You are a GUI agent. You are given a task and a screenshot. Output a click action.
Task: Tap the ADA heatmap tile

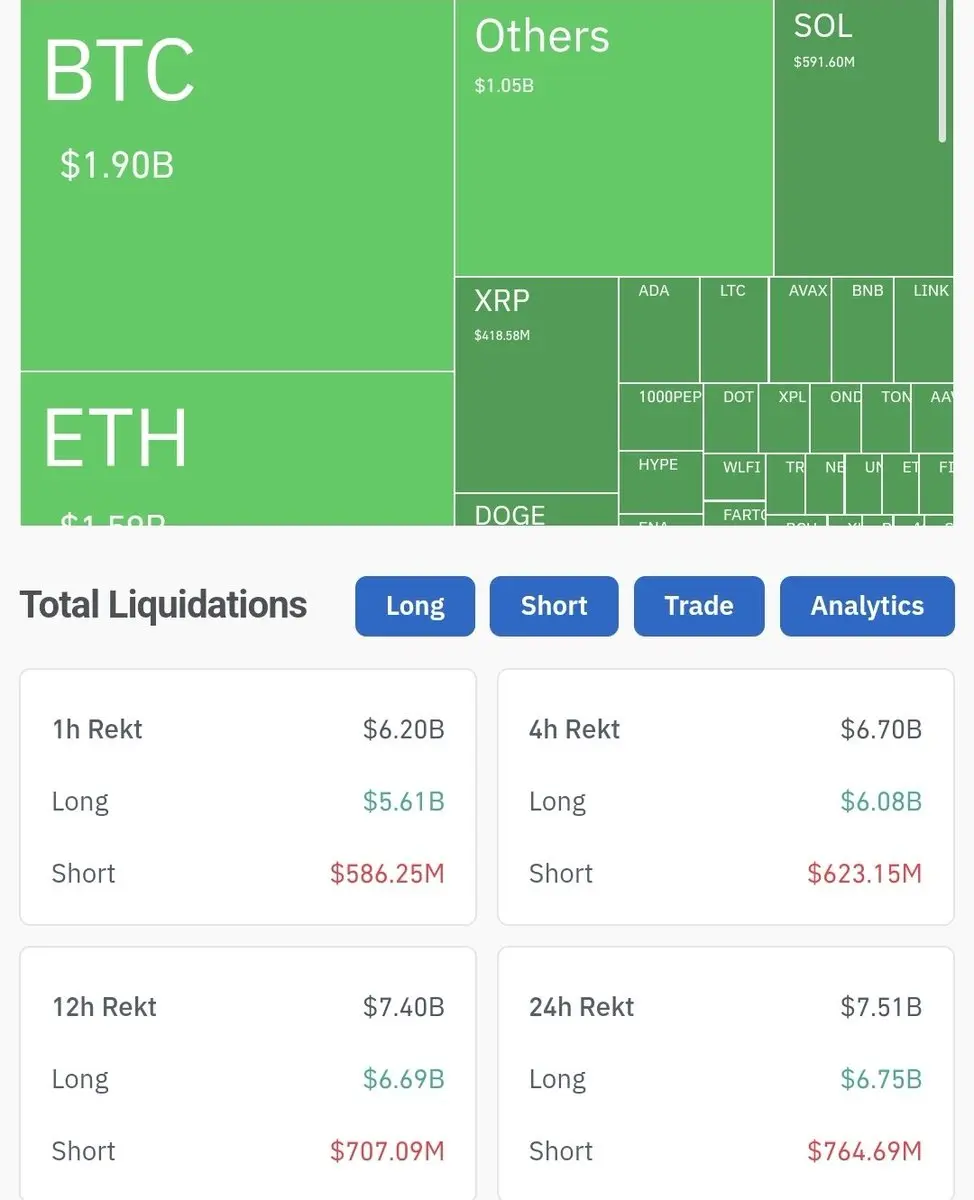tap(659, 330)
